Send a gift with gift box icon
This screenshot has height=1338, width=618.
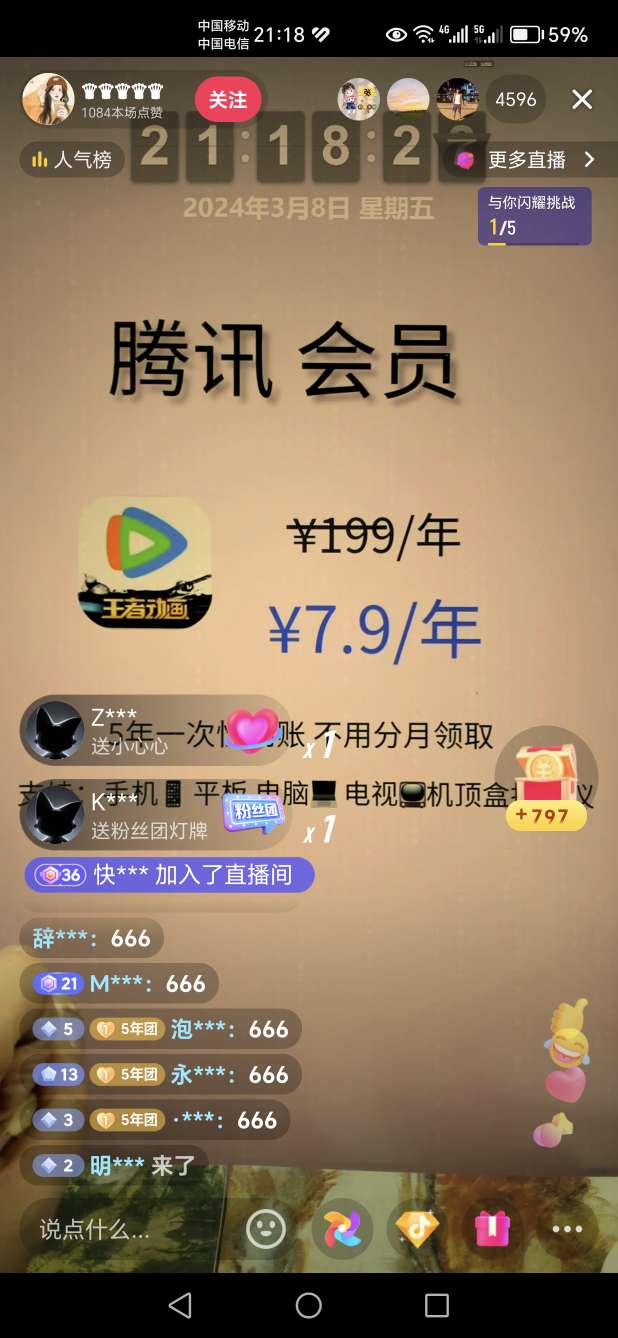492,1229
